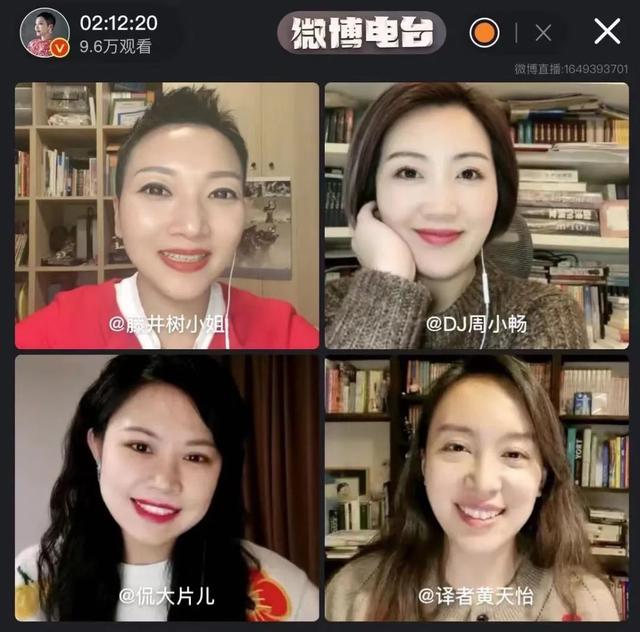Open the @藤井树小姐 video tile
This screenshot has width=640, height=632.
(167, 215)
